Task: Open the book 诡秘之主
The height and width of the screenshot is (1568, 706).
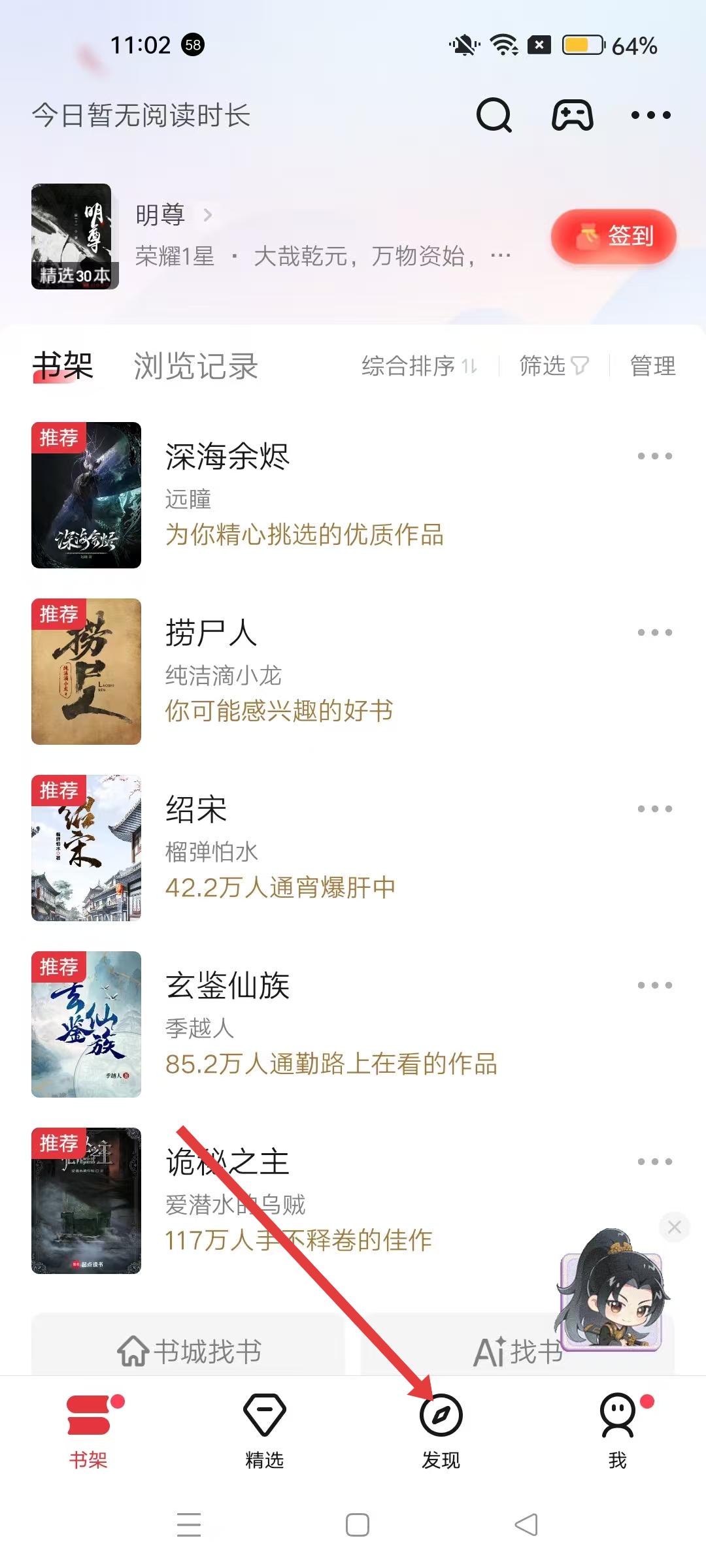Action: pyautogui.click(x=227, y=1162)
